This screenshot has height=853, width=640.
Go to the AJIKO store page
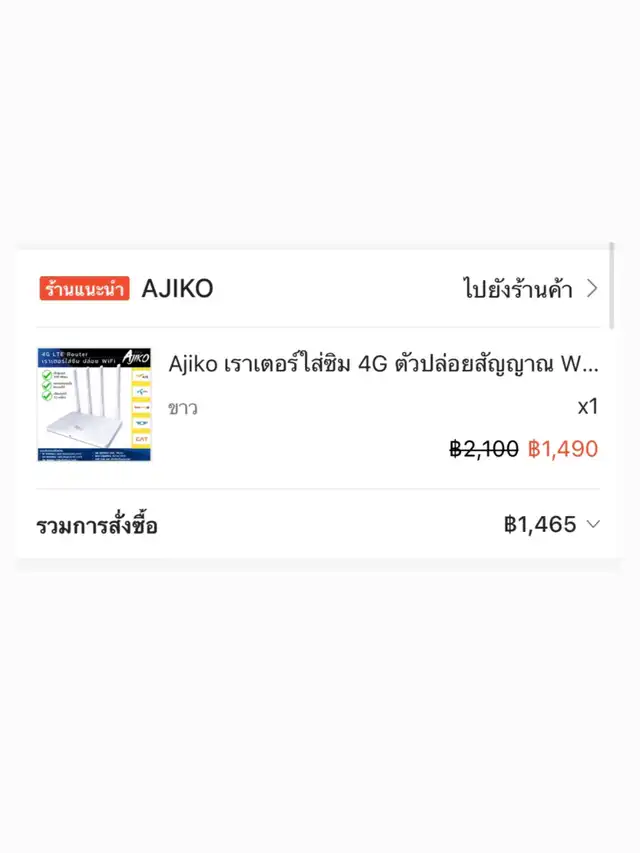tap(529, 289)
